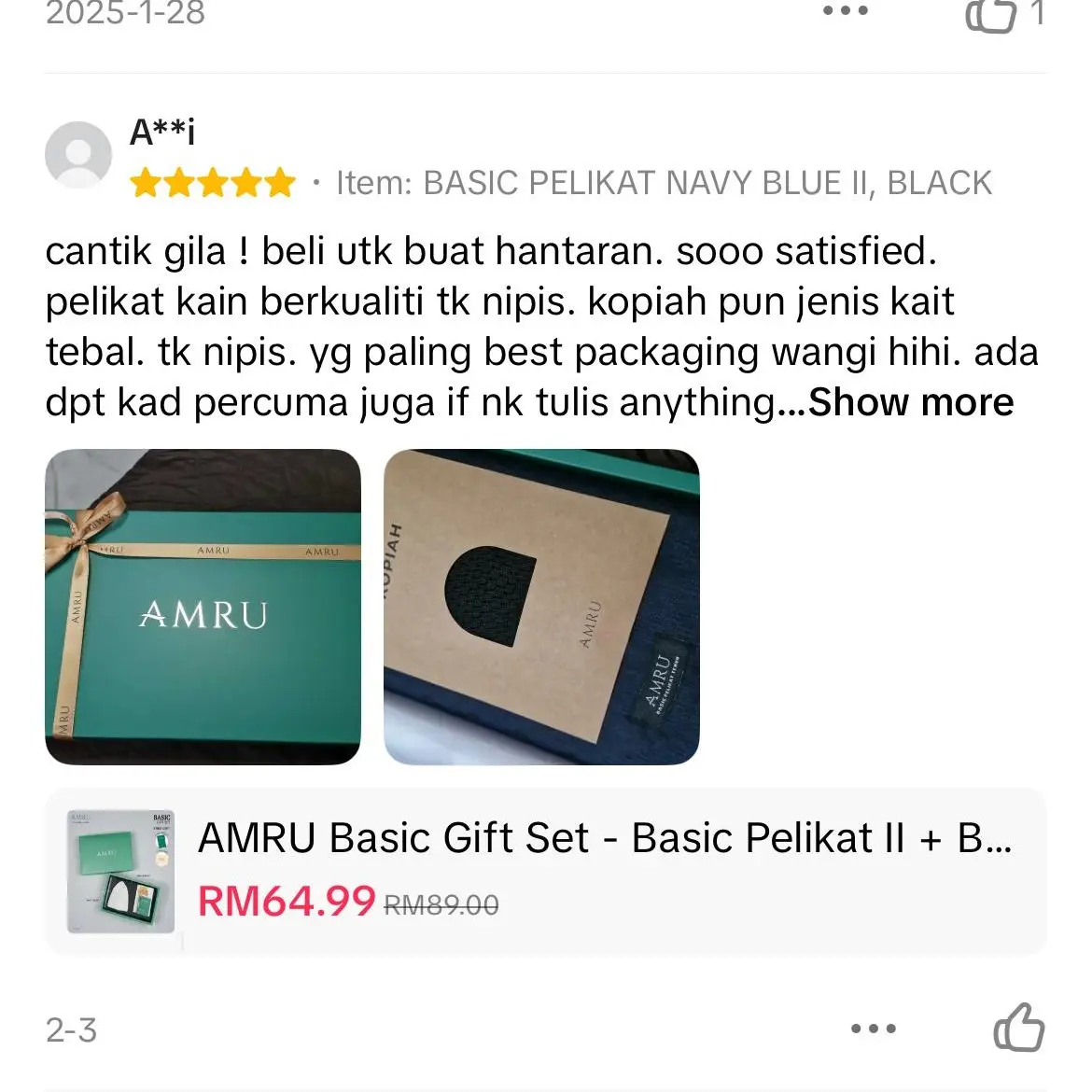
Task: View A**i's profile avatar
Action: coord(78,155)
